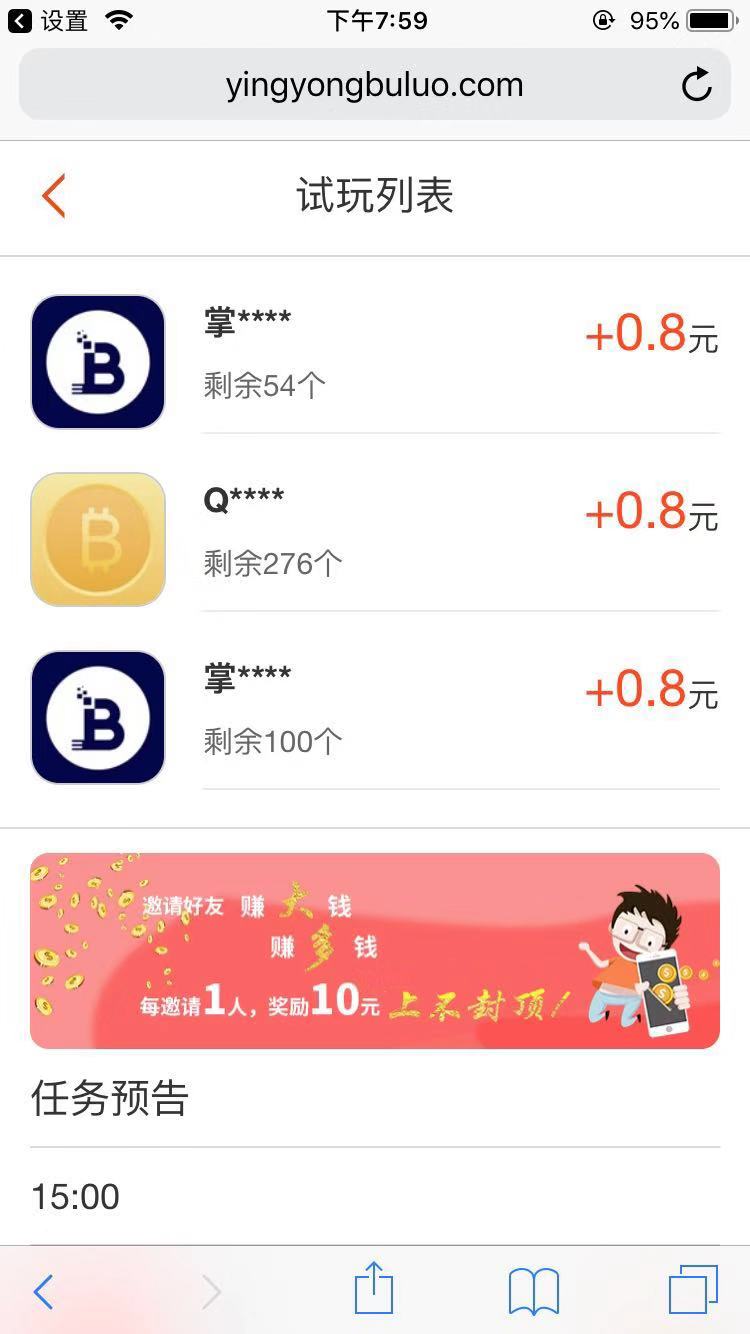Select the 15:00 task preview entry

[74, 1196]
